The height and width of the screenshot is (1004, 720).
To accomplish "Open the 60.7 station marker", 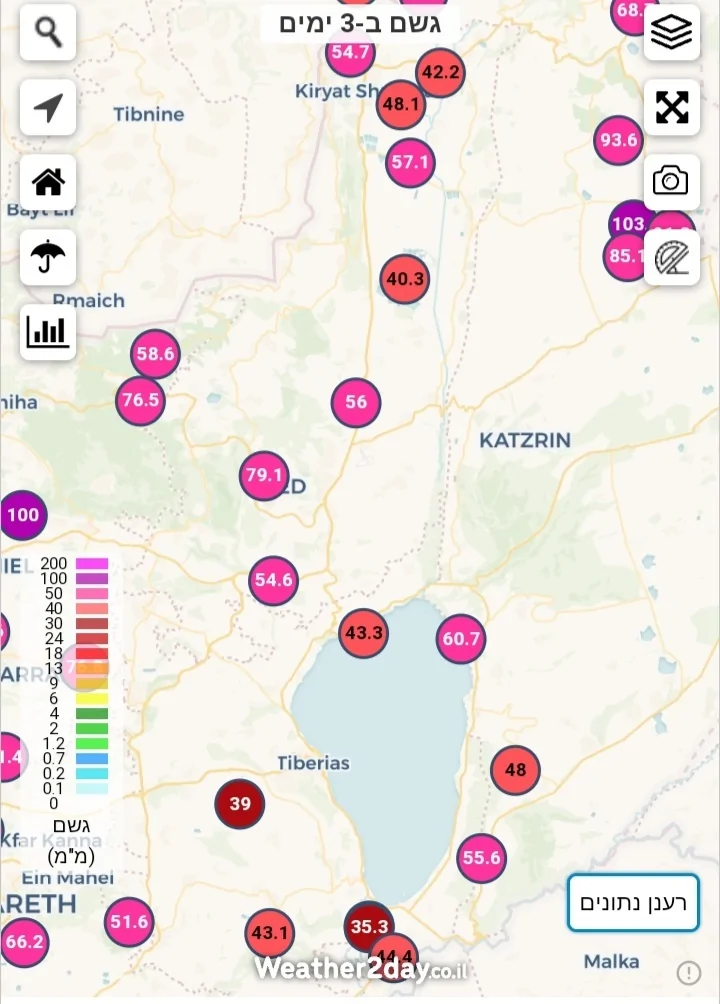I will point(461,638).
